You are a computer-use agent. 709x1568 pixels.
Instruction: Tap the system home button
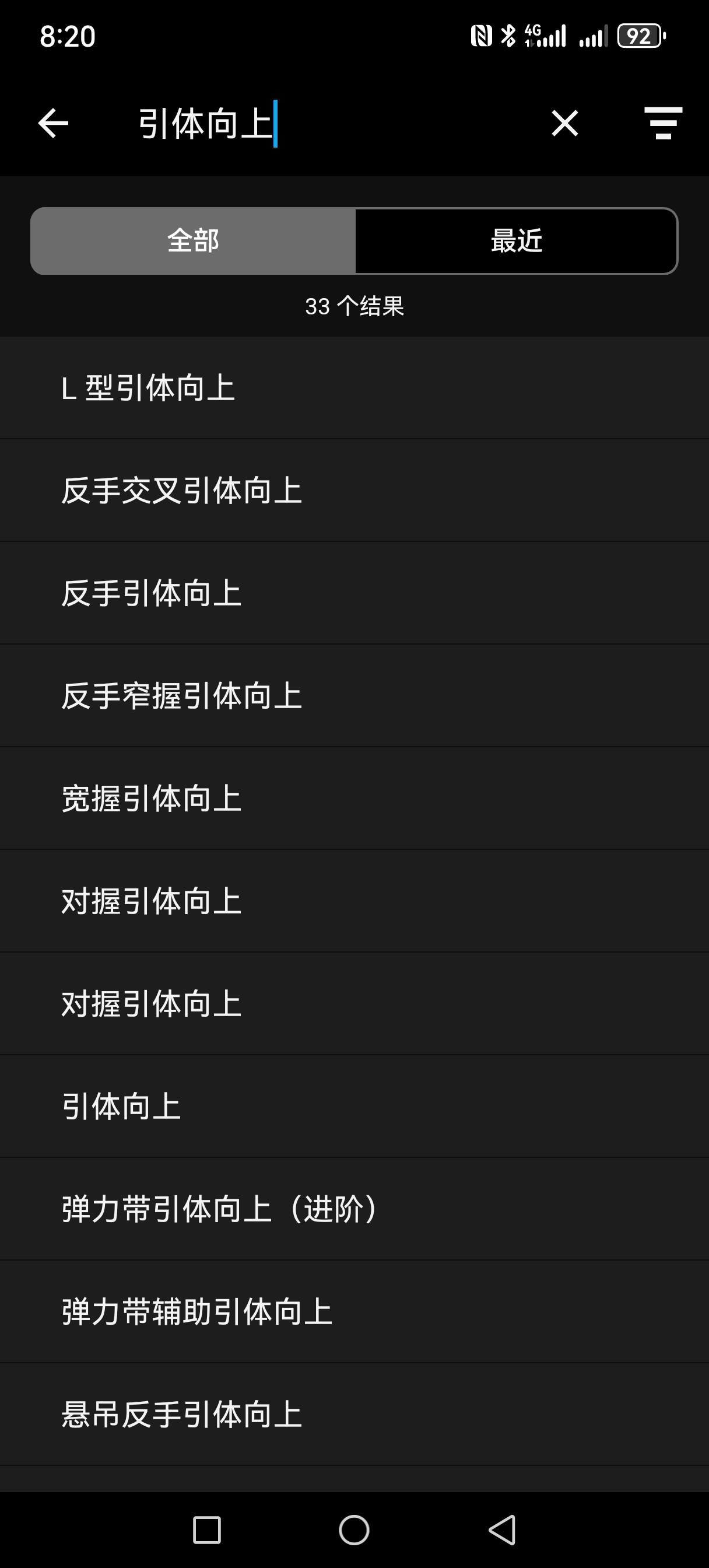coord(354,1529)
